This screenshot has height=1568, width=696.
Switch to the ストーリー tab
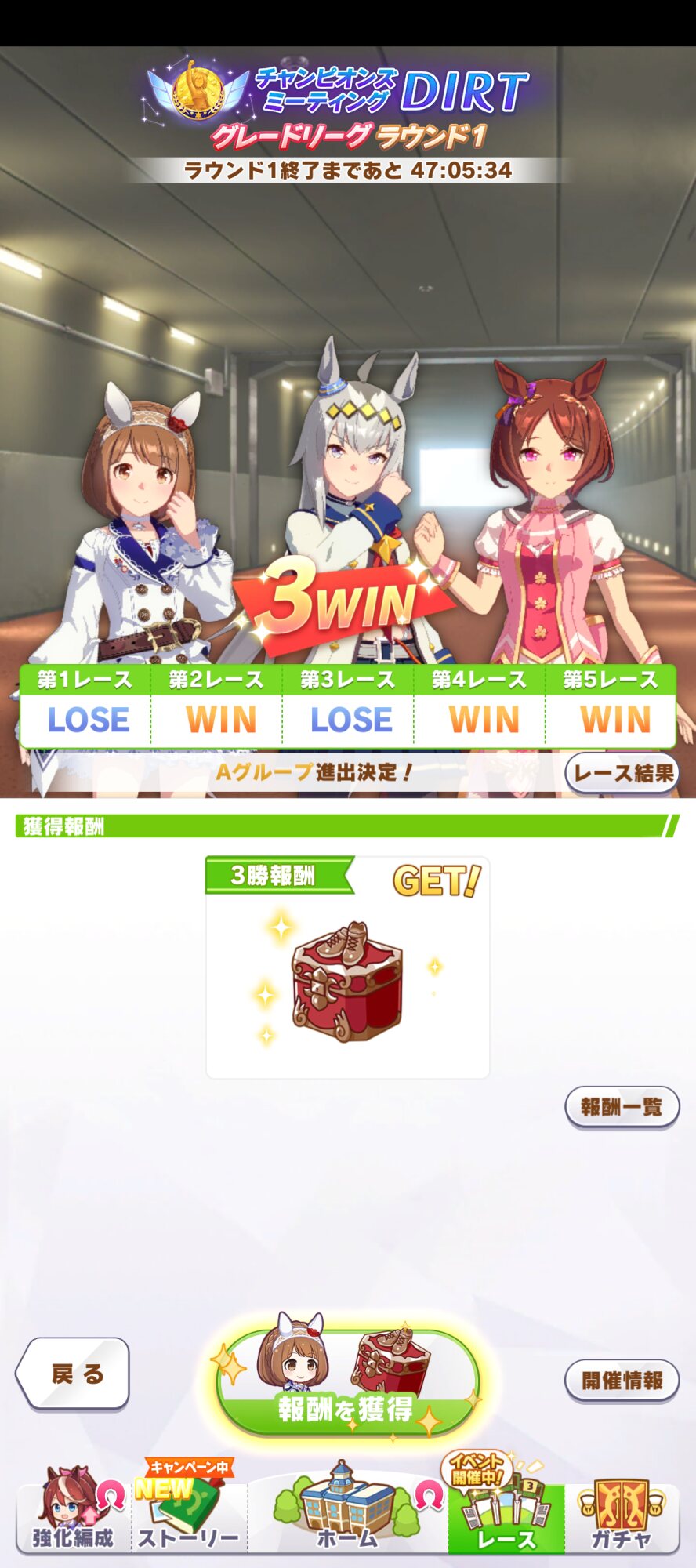click(x=189, y=1510)
